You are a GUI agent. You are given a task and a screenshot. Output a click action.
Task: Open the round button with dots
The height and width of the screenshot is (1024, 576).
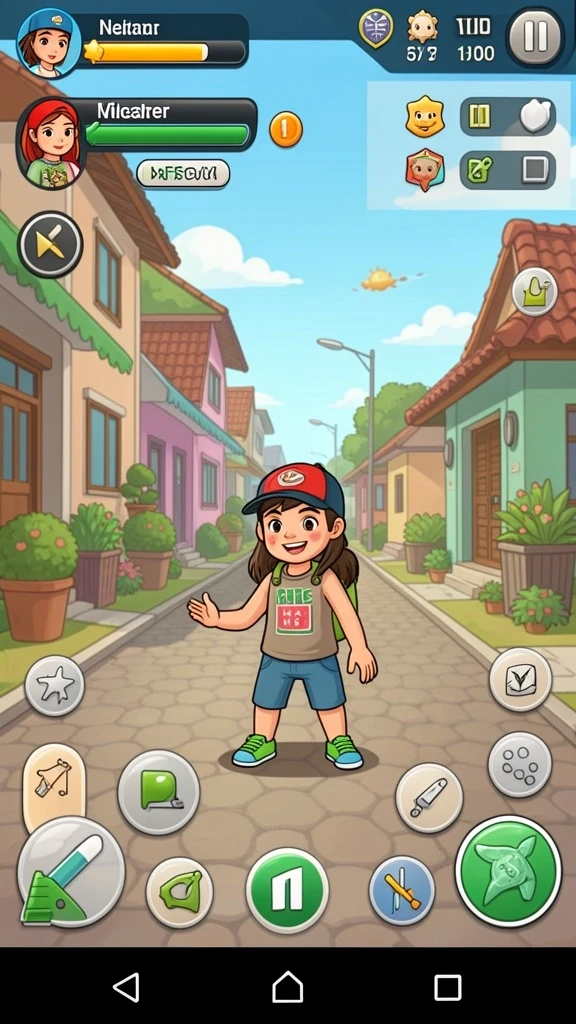pyautogui.click(x=520, y=765)
